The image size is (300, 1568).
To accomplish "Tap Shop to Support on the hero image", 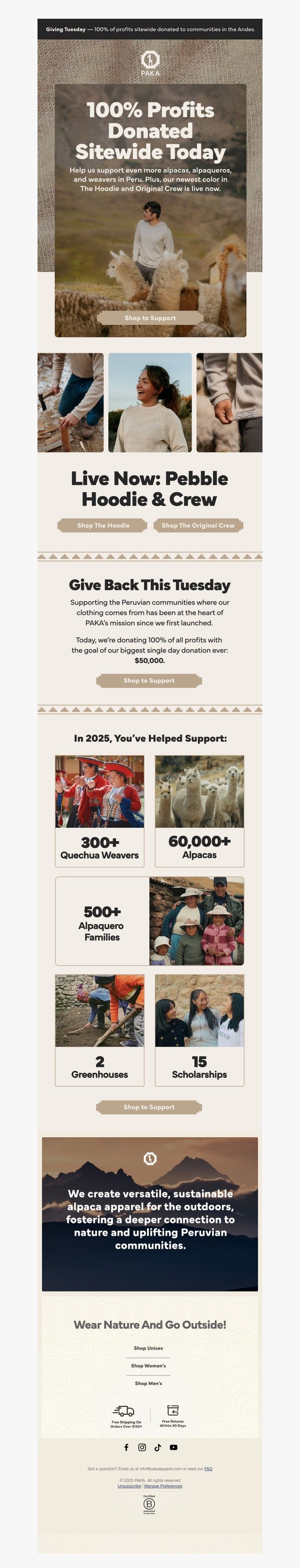I will point(150,318).
